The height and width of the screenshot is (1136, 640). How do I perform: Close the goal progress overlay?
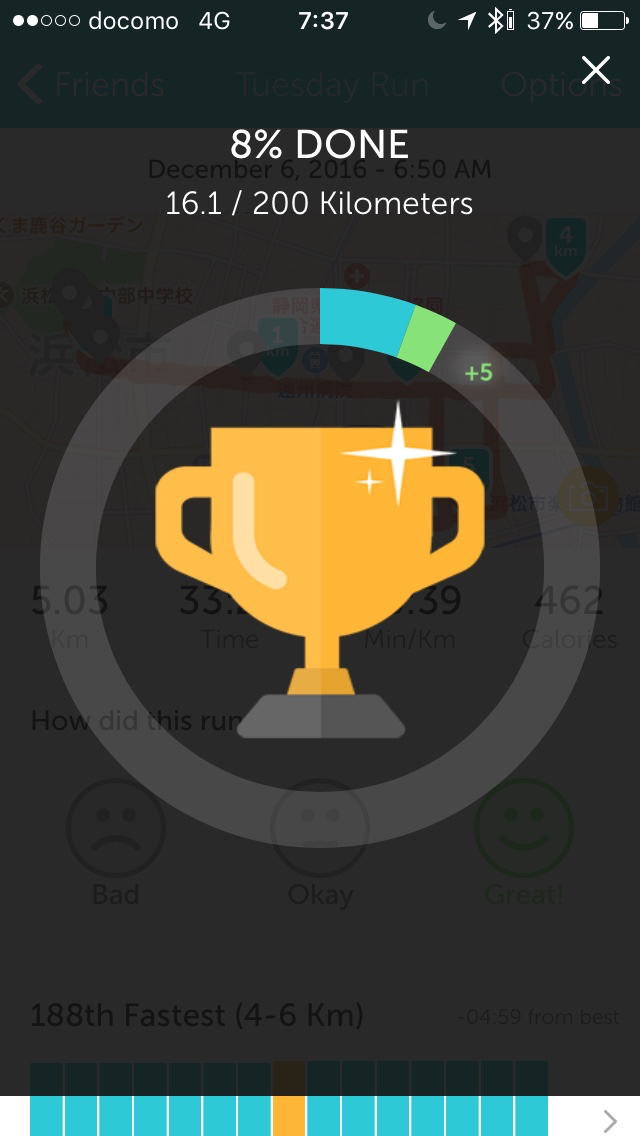[596, 70]
